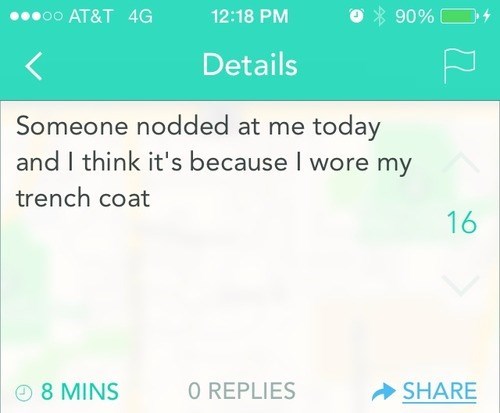
Task: Flag this post as inappropriate
Action: tap(459, 66)
